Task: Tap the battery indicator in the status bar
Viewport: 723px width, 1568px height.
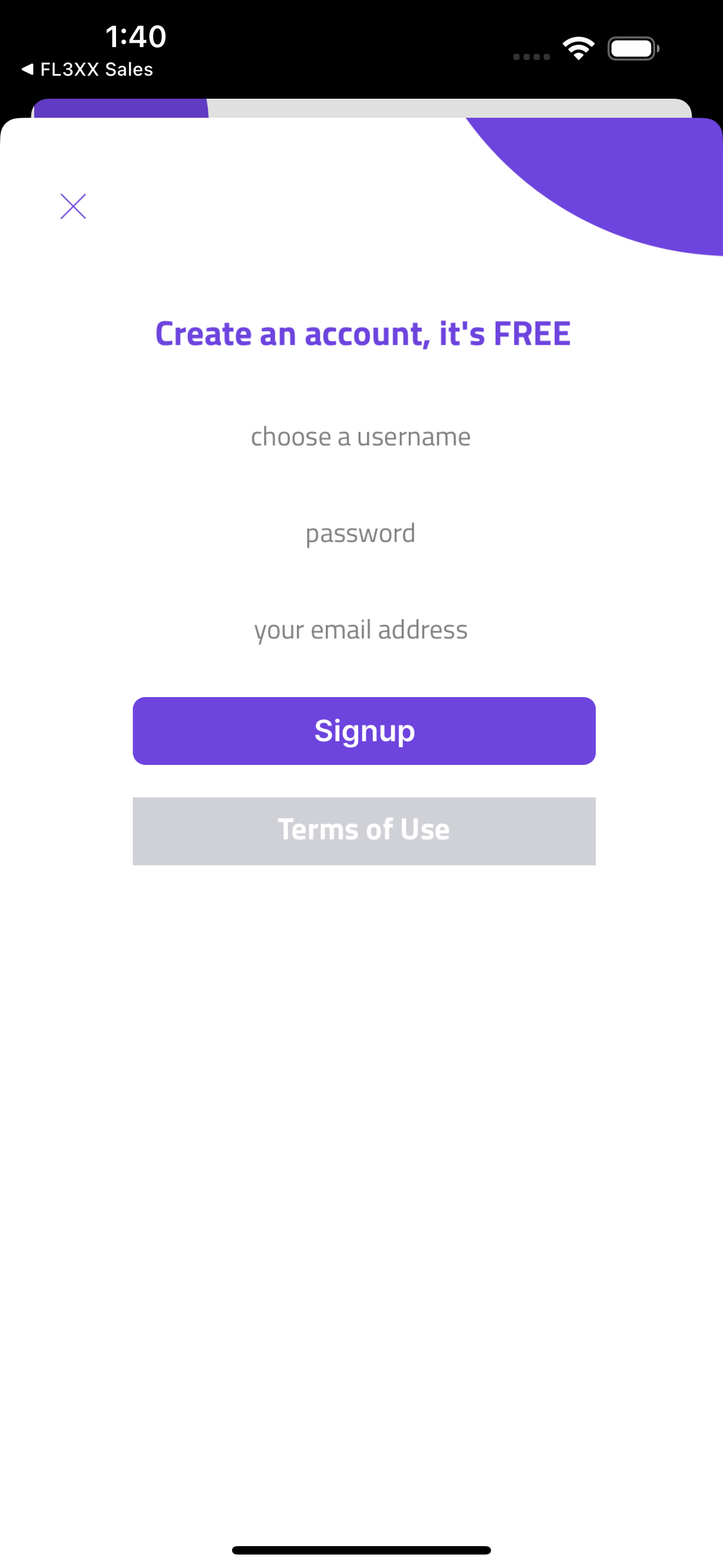Action: click(x=633, y=48)
